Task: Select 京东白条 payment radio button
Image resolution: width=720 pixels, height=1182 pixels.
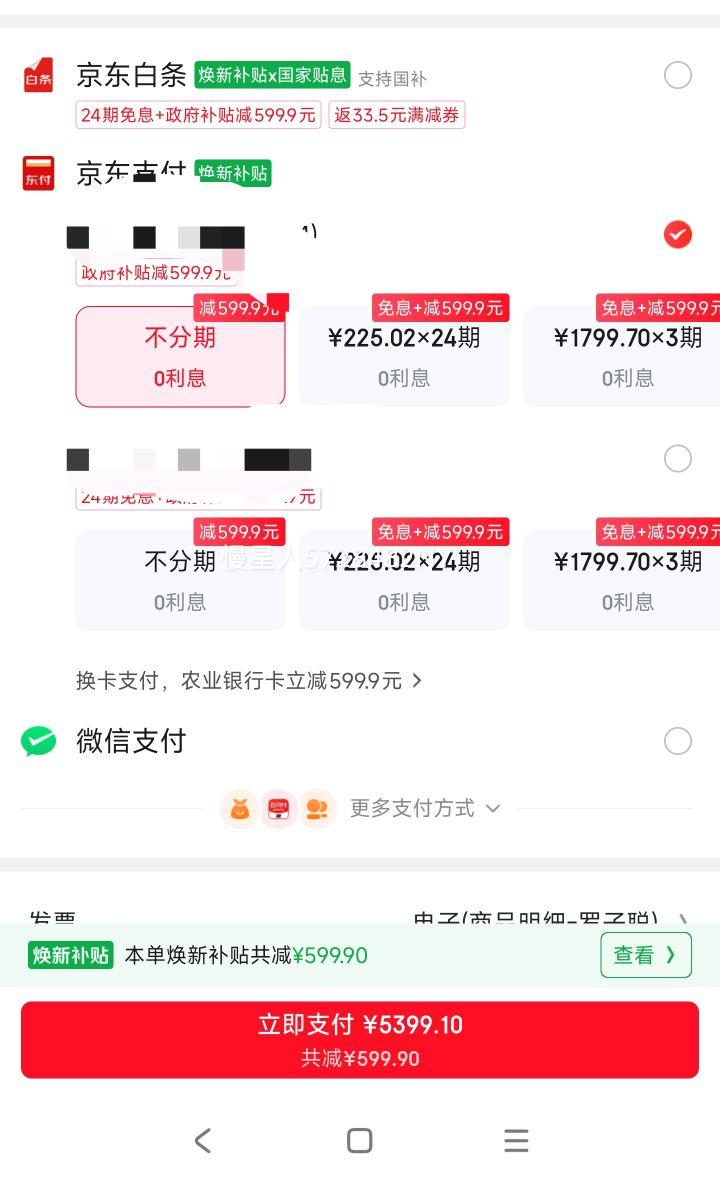Action: click(678, 75)
